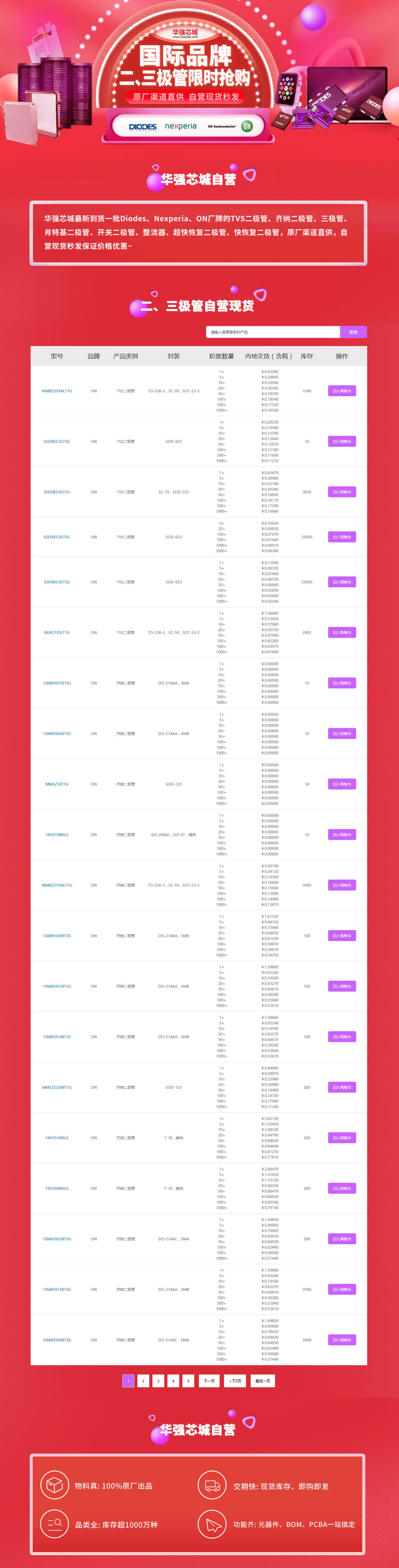Go to page 2 of results
The width and height of the screenshot is (399, 1568).
pyautogui.click(x=143, y=1381)
